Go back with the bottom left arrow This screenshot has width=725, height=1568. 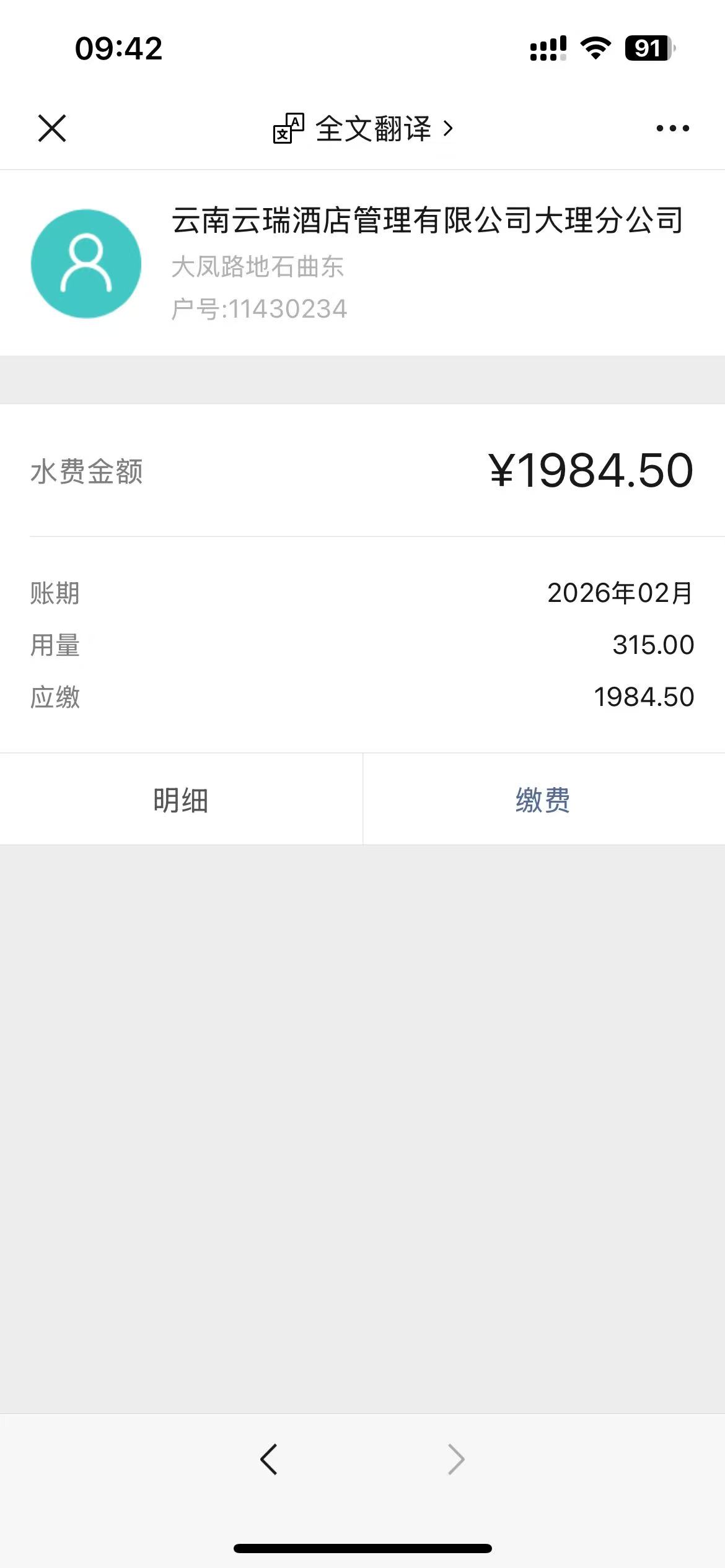point(269,1459)
